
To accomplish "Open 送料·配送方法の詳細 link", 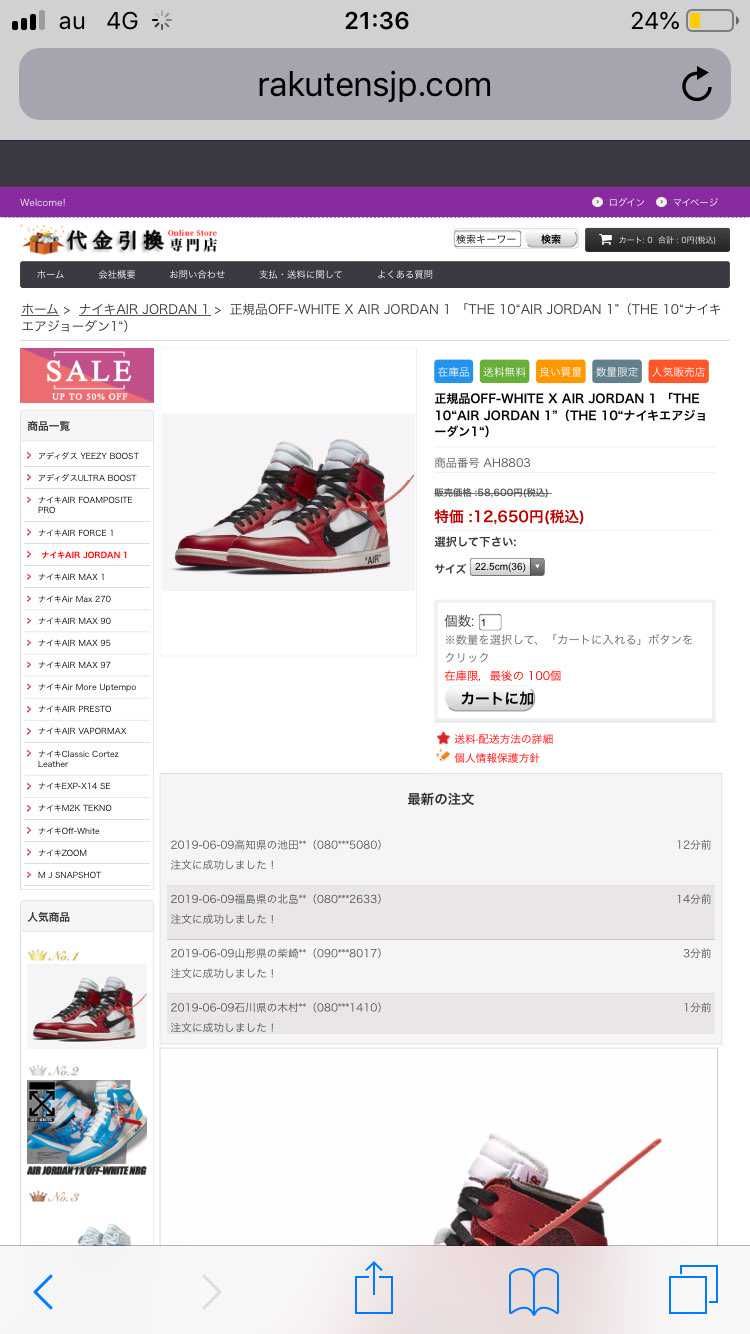I will (x=503, y=738).
